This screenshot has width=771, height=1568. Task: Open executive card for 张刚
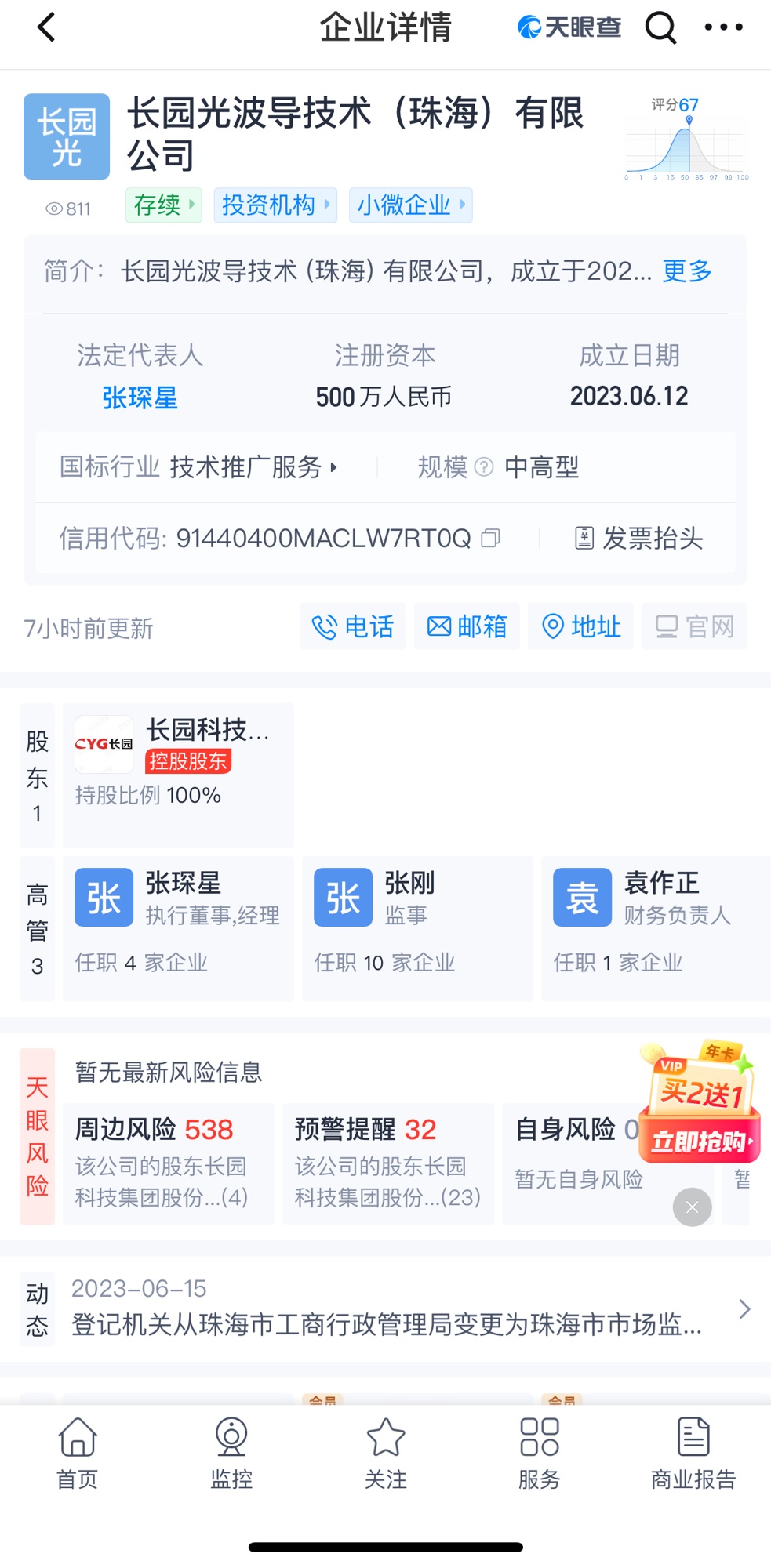point(417,928)
